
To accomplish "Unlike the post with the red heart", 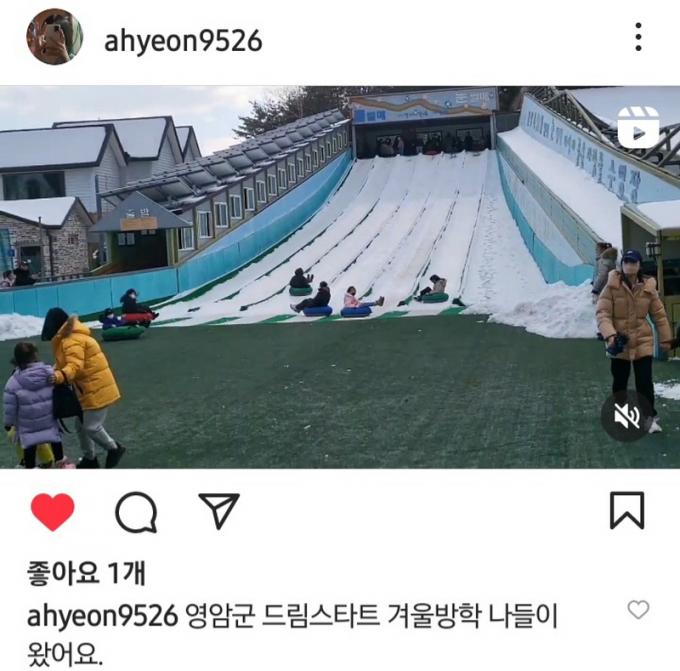I will pos(52,511).
